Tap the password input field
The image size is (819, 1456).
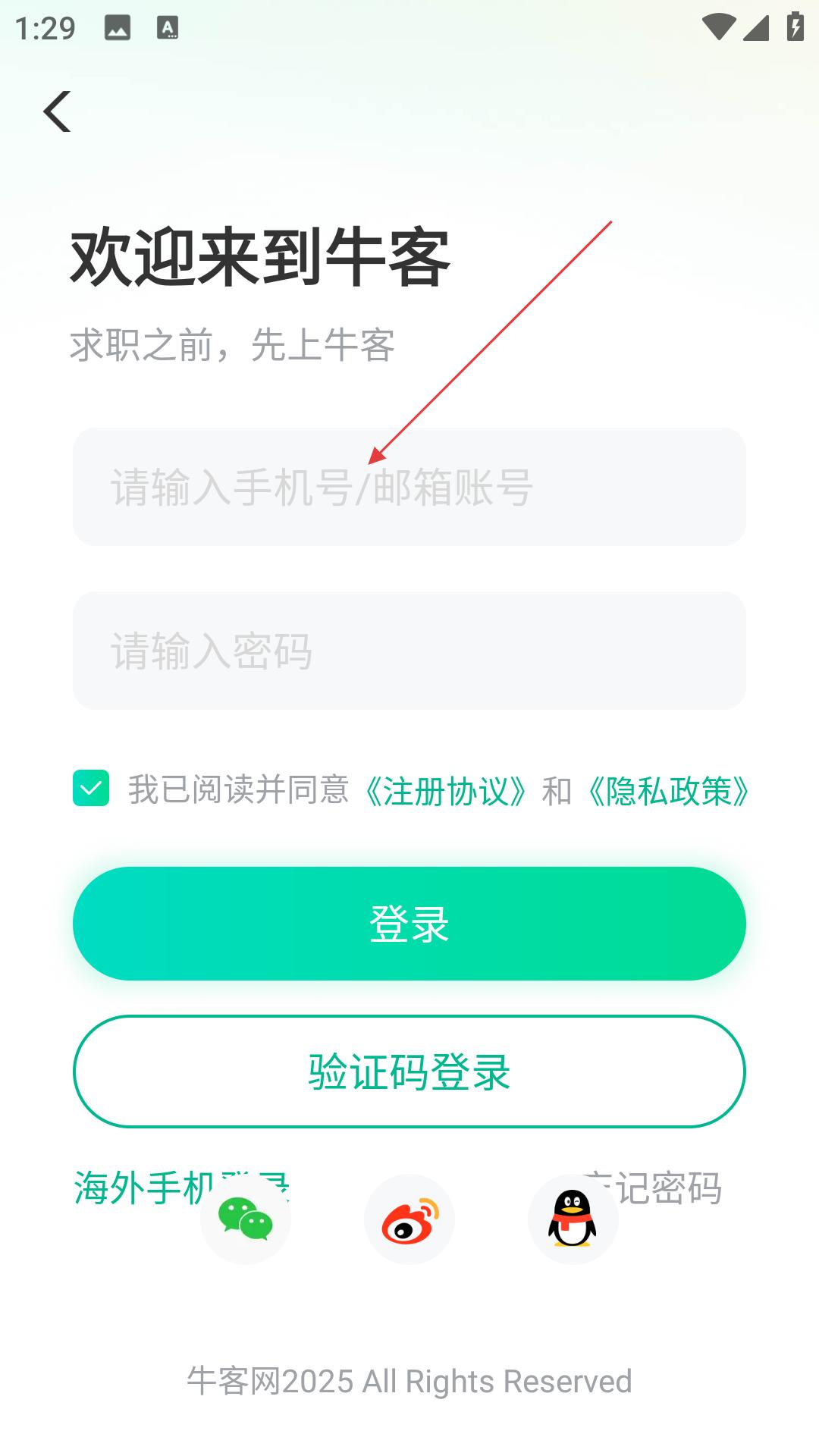click(409, 651)
